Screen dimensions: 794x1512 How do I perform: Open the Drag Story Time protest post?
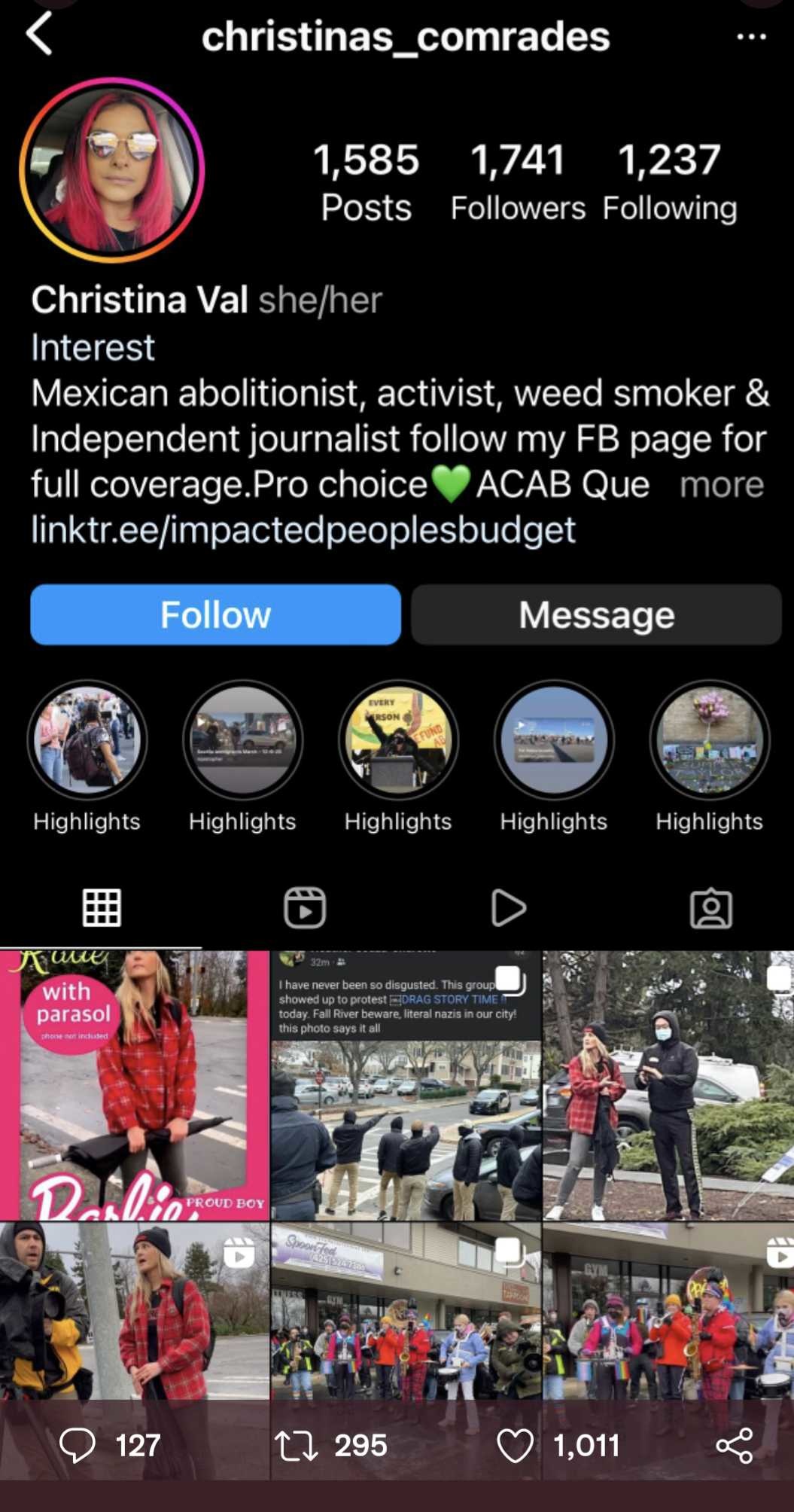click(406, 1085)
